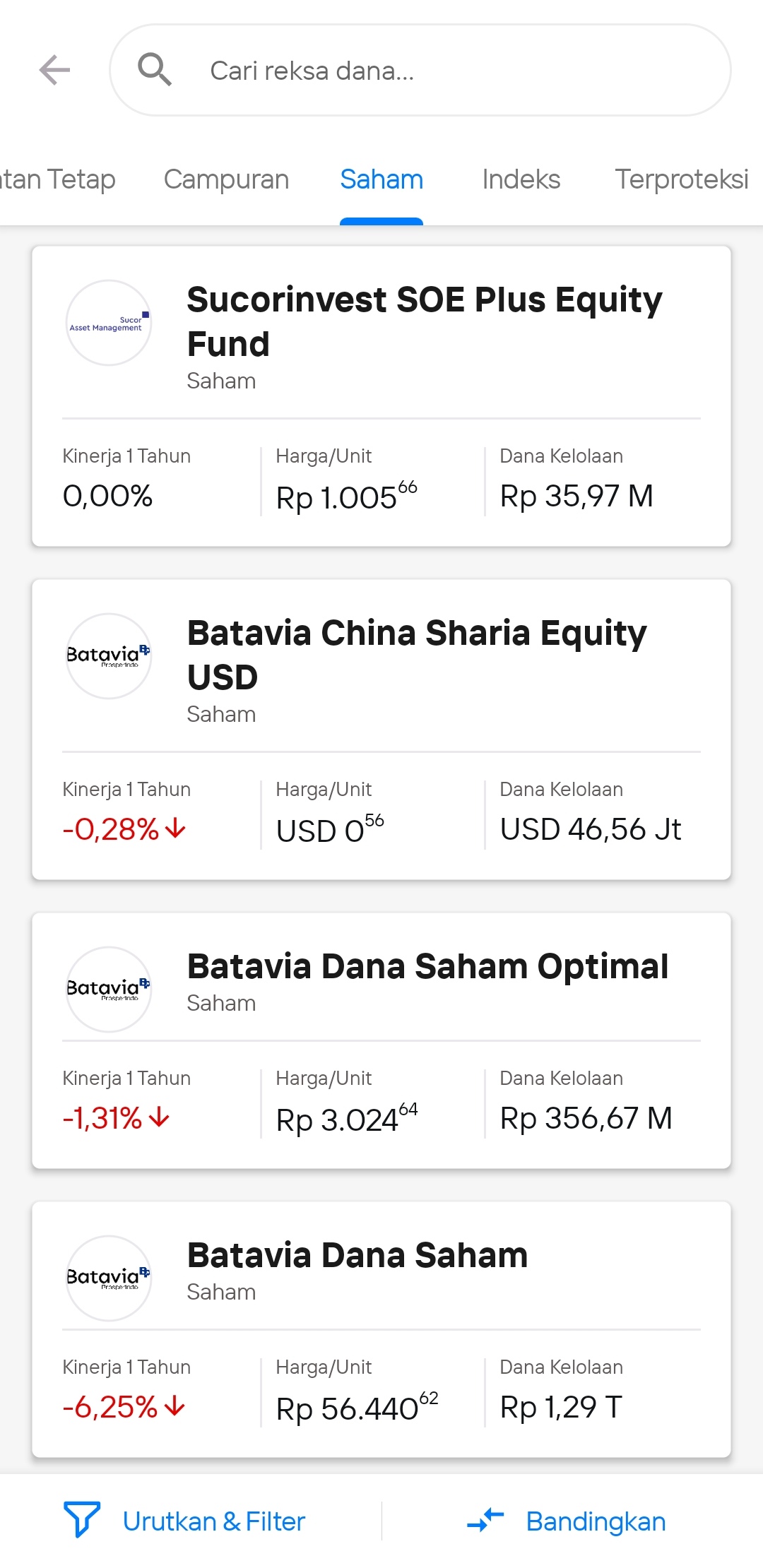Switch to the Indeks tab

coord(521,179)
